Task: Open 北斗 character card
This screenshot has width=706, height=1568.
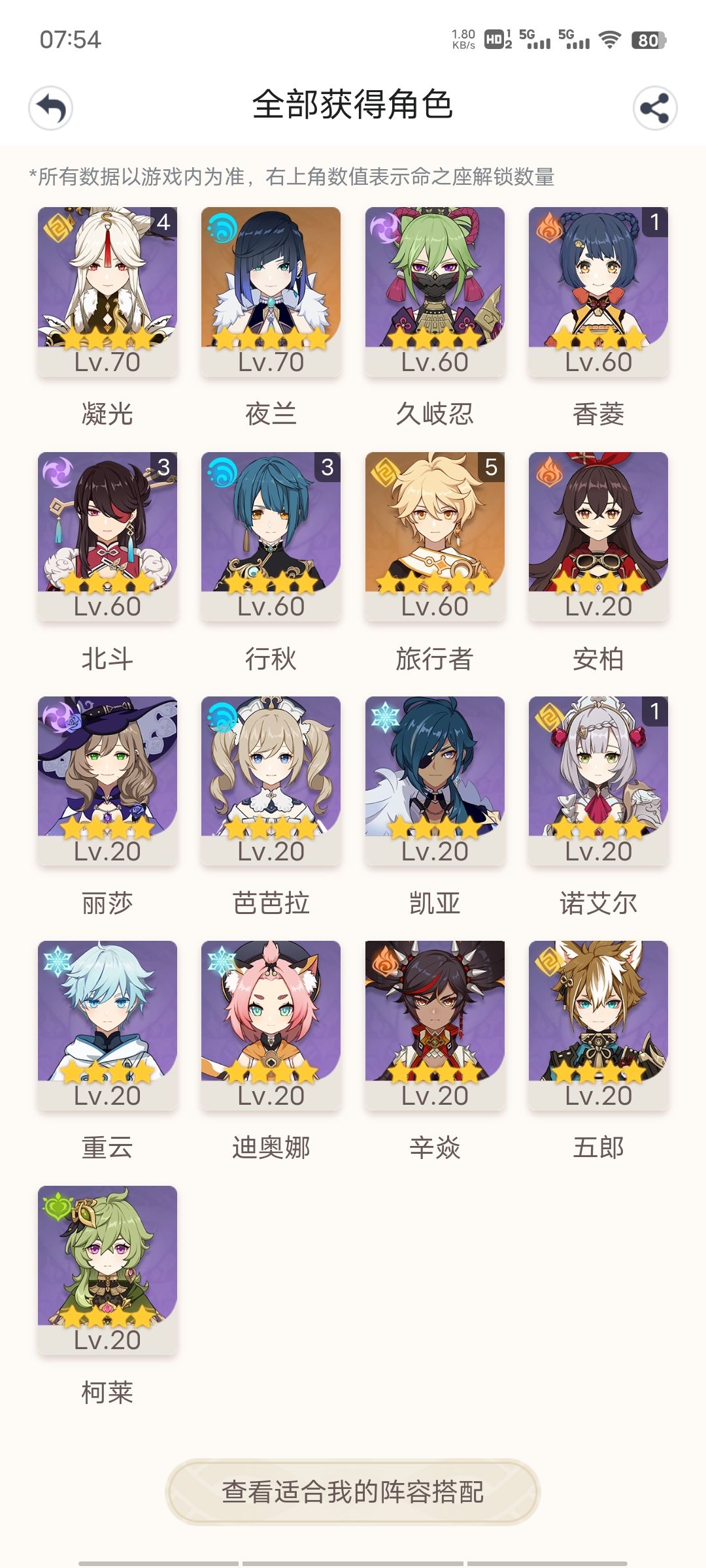Action: coord(107,536)
